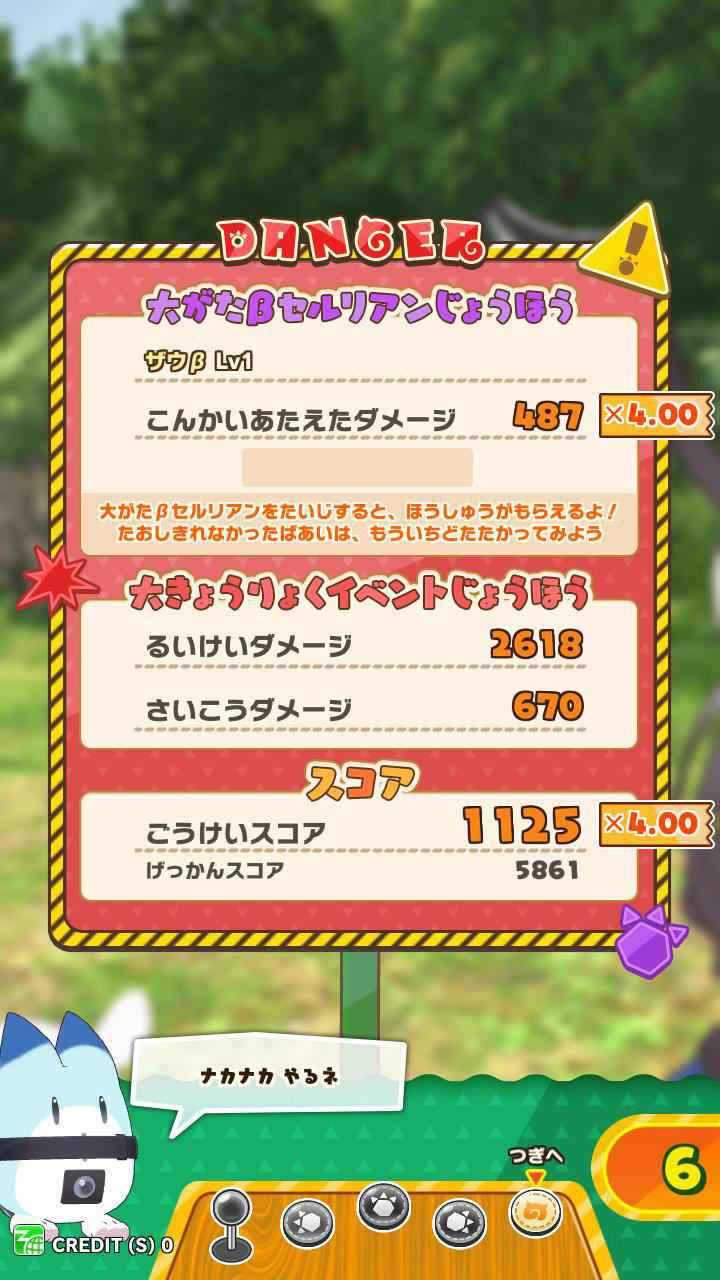Screen dimensions: 720x1280
Task: Tap the orange つぎへ button to continue
Action: click(535, 1211)
